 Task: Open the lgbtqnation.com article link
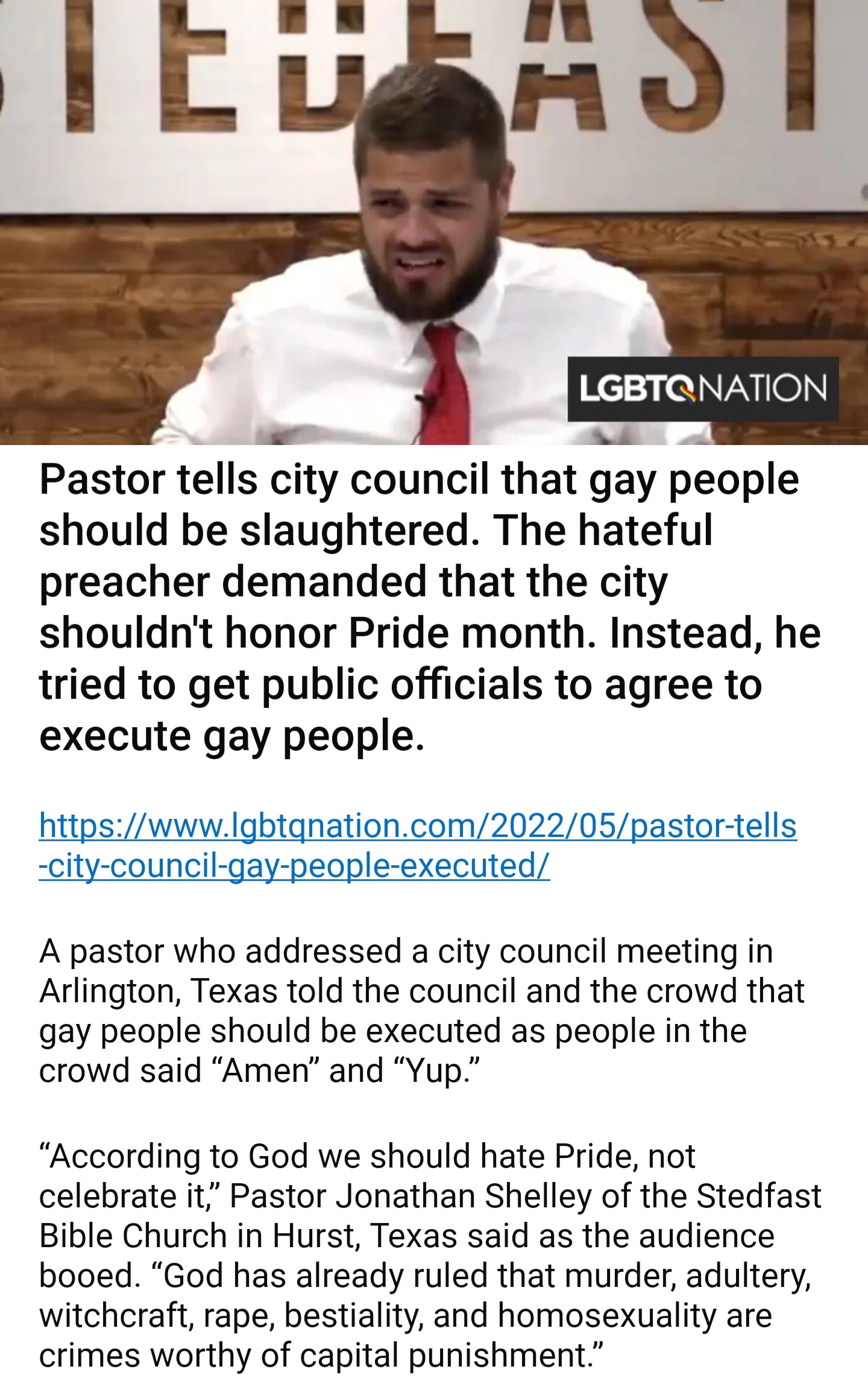point(418,845)
